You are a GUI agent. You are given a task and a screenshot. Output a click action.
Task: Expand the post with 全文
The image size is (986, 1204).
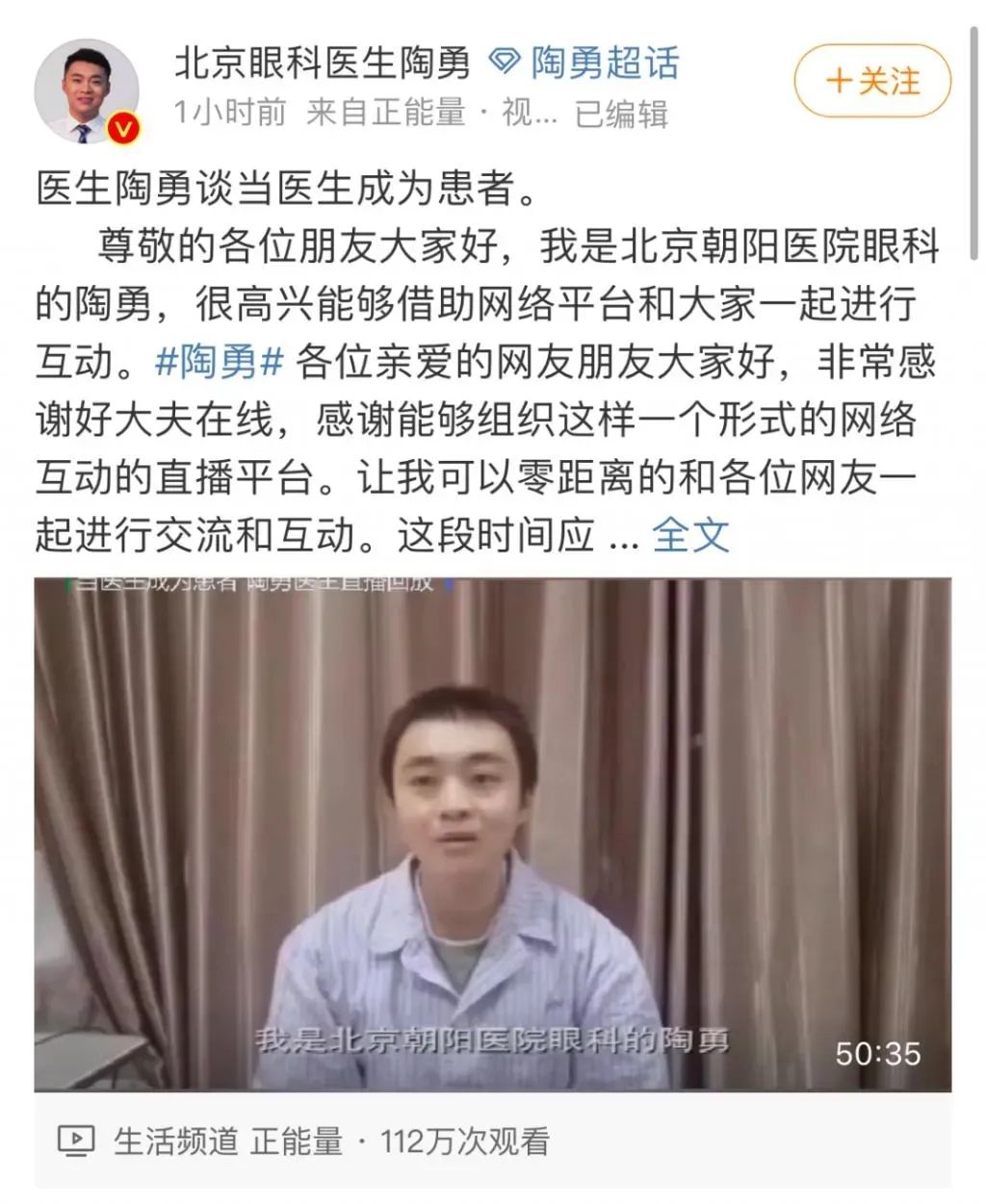tap(690, 535)
